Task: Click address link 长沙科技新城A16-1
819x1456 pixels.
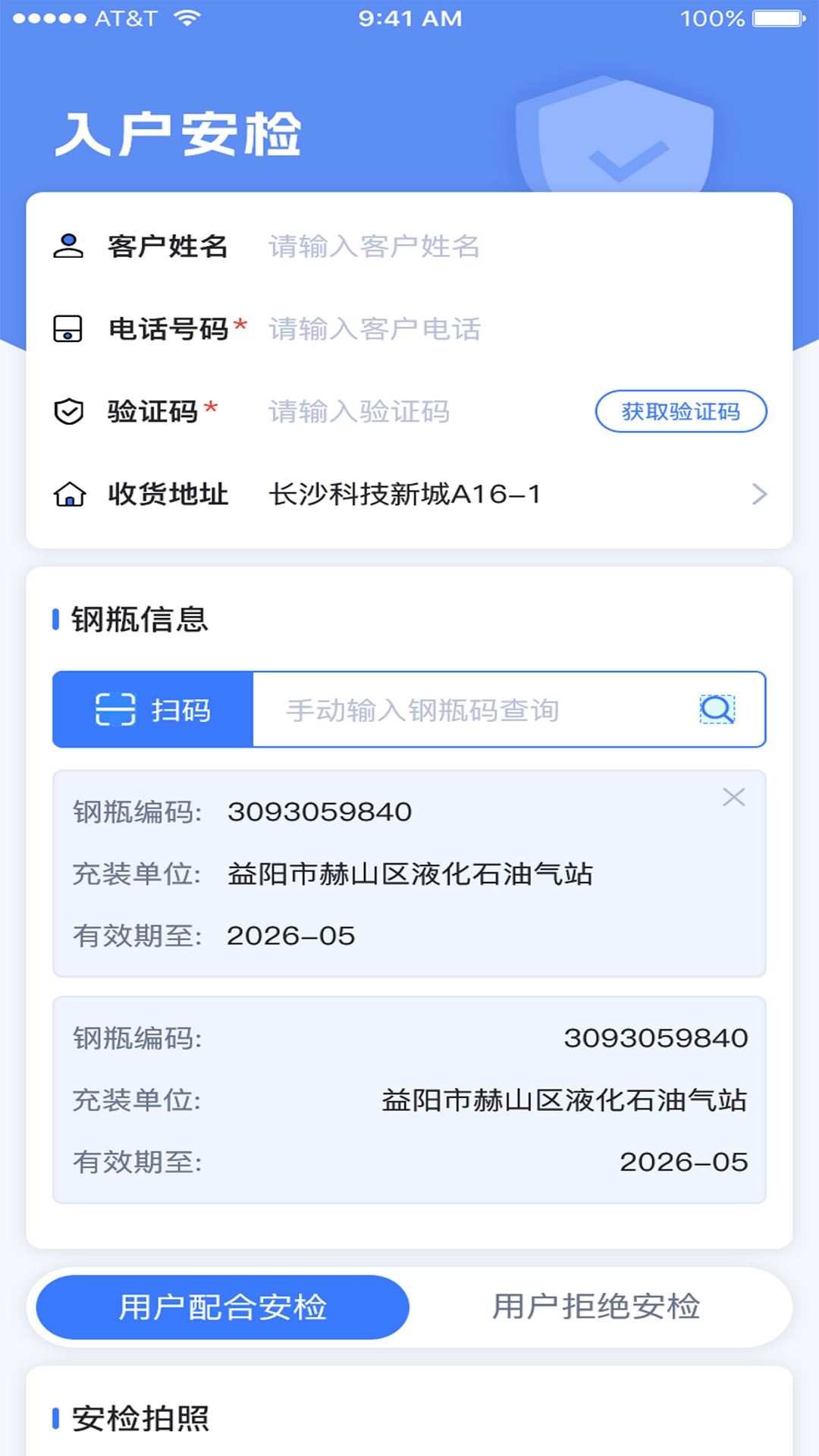Action: pyautogui.click(x=403, y=494)
